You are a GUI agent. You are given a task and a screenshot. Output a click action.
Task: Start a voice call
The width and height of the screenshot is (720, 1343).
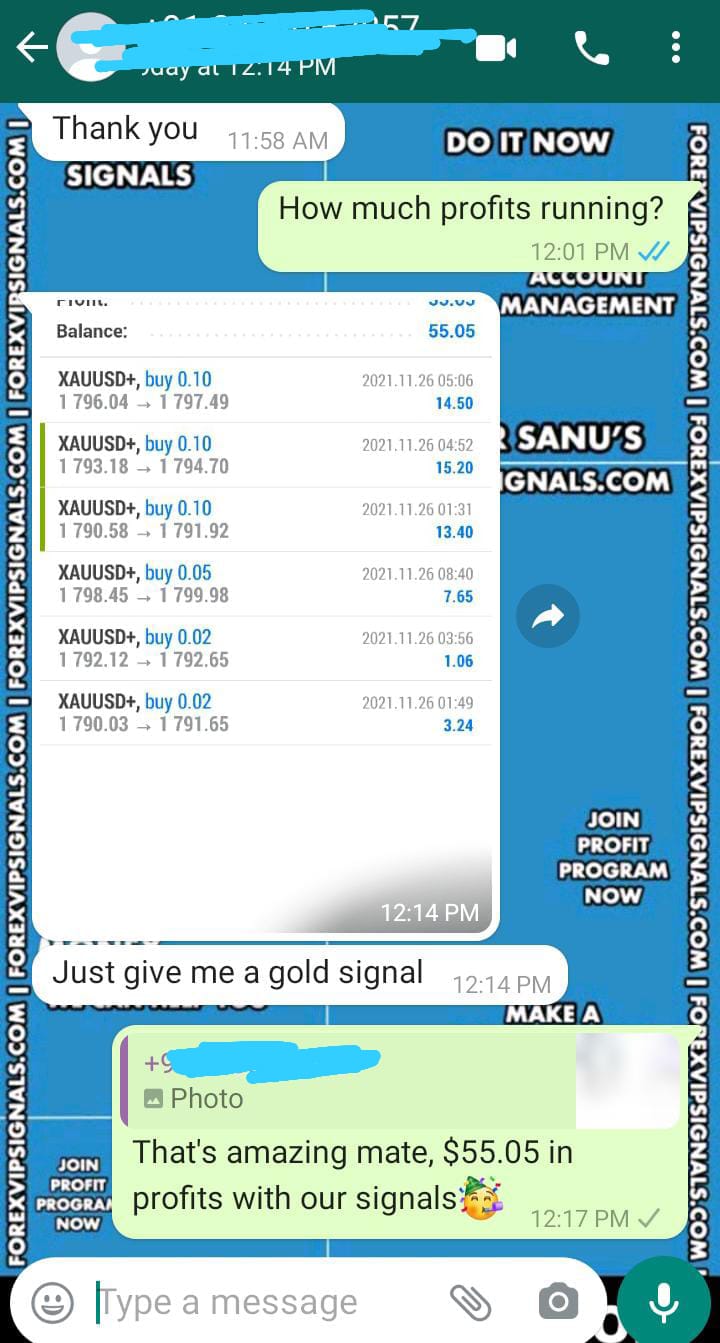(591, 47)
